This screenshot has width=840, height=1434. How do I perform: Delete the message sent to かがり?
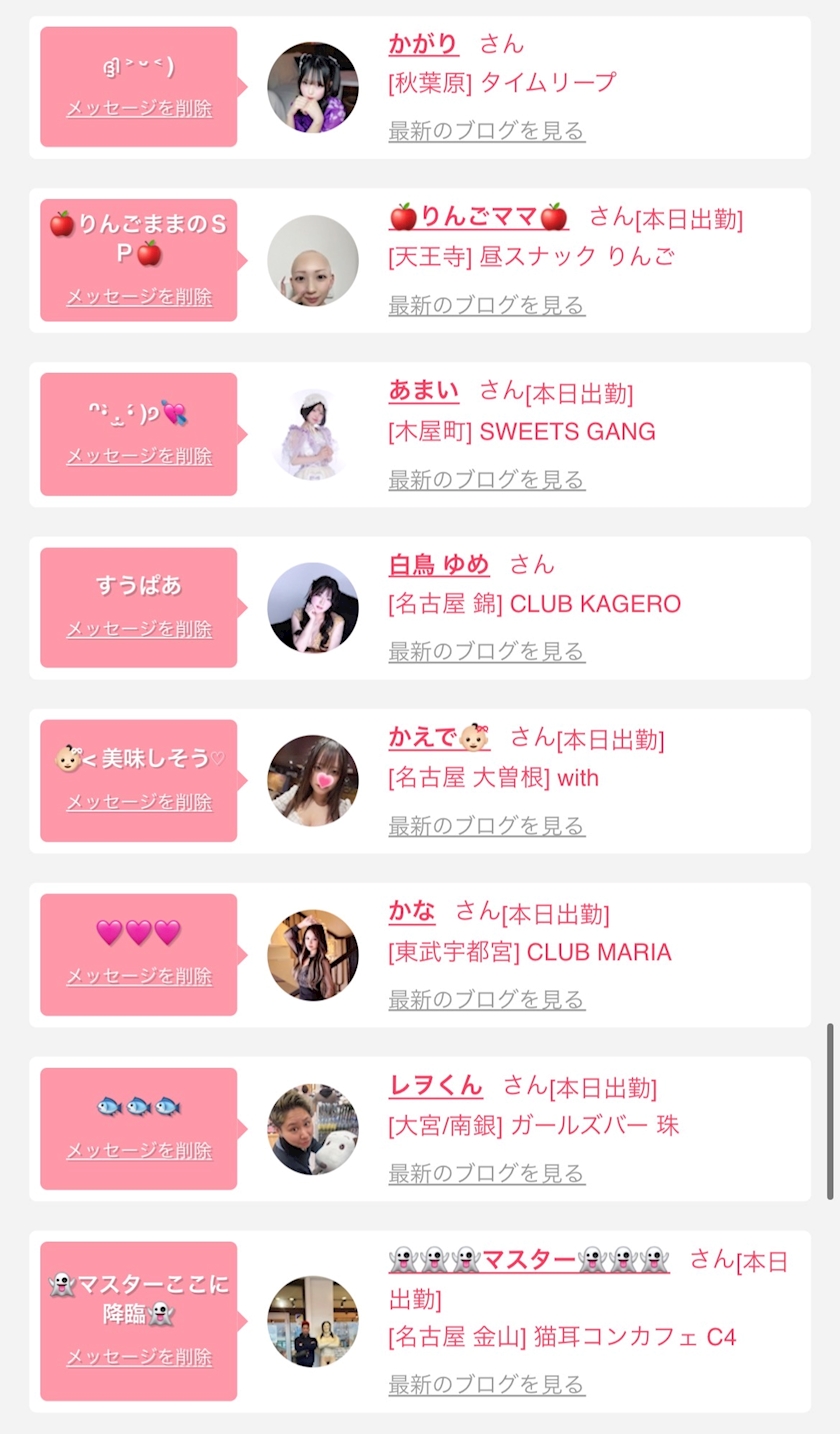139,108
